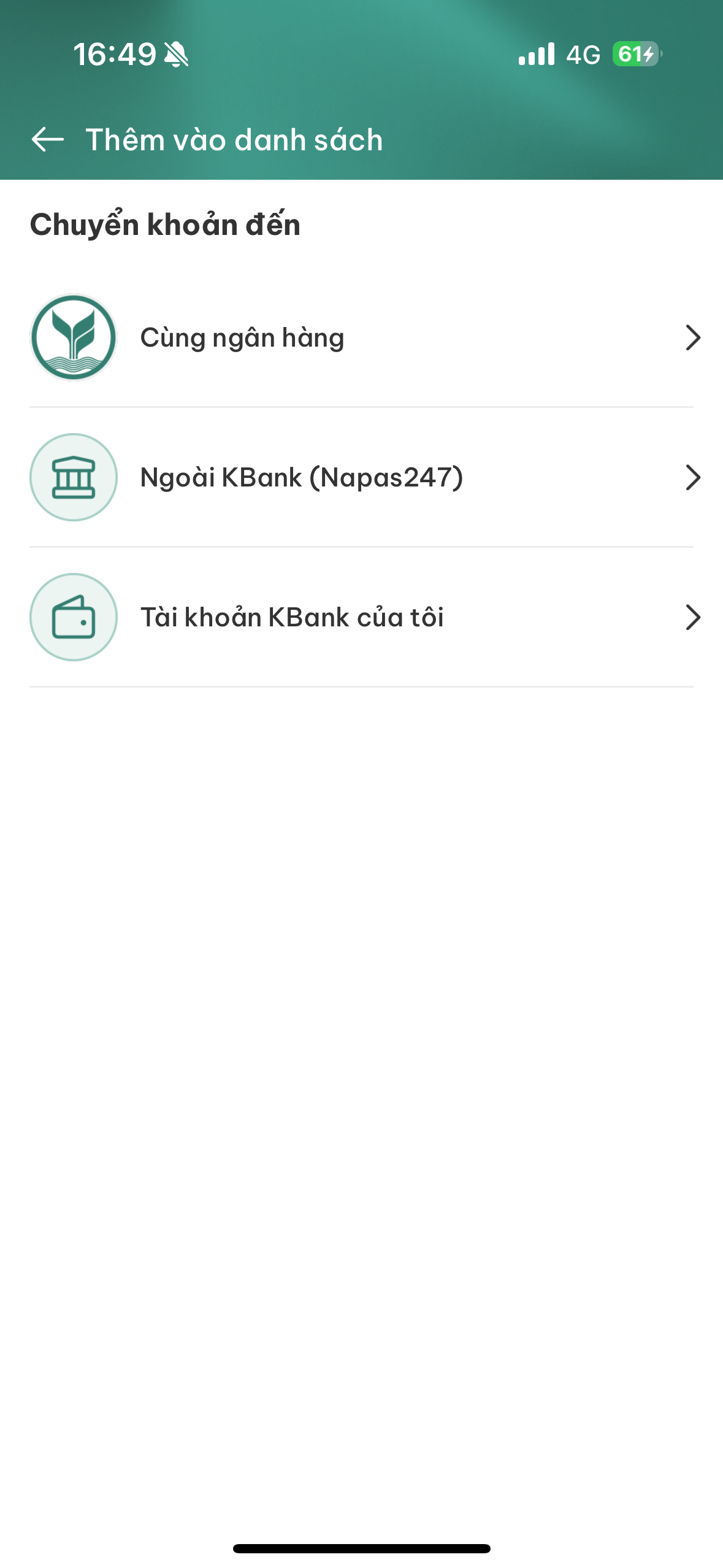This screenshot has height=1568, width=723.
Task: Select Ngoài KBank (Napas247)
Action: click(362, 477)
